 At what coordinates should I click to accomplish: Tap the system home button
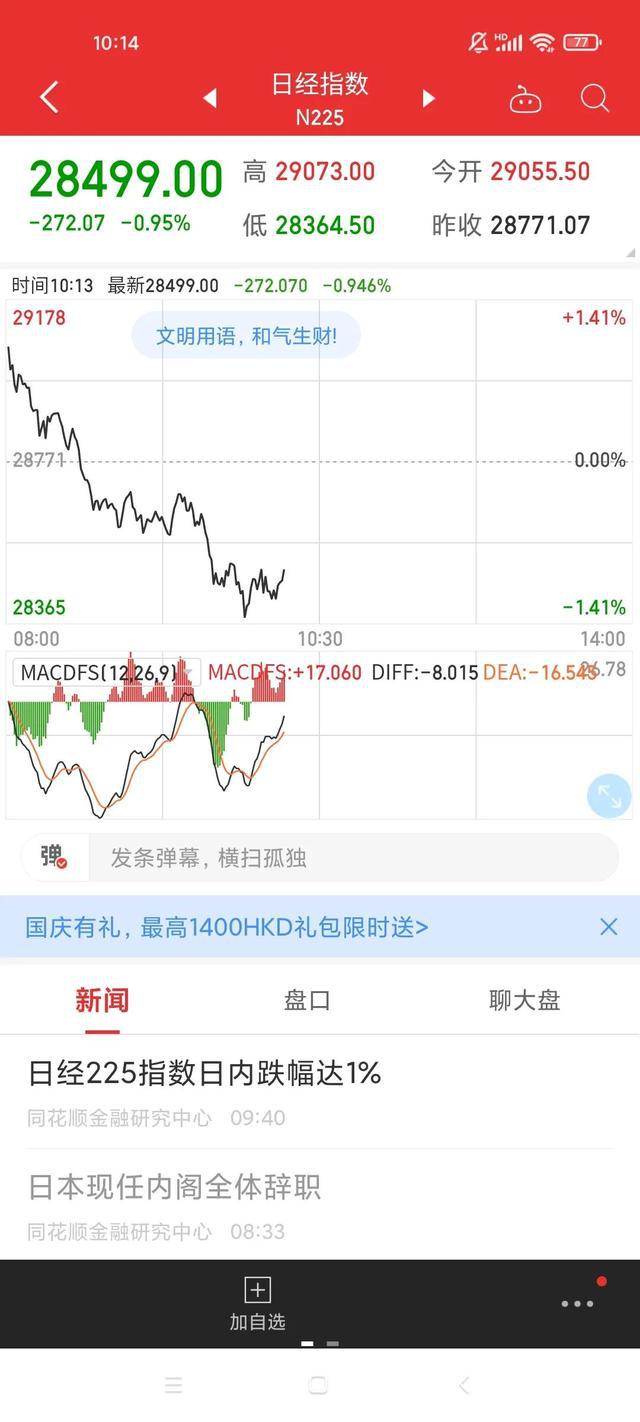tap(318, 1385)
